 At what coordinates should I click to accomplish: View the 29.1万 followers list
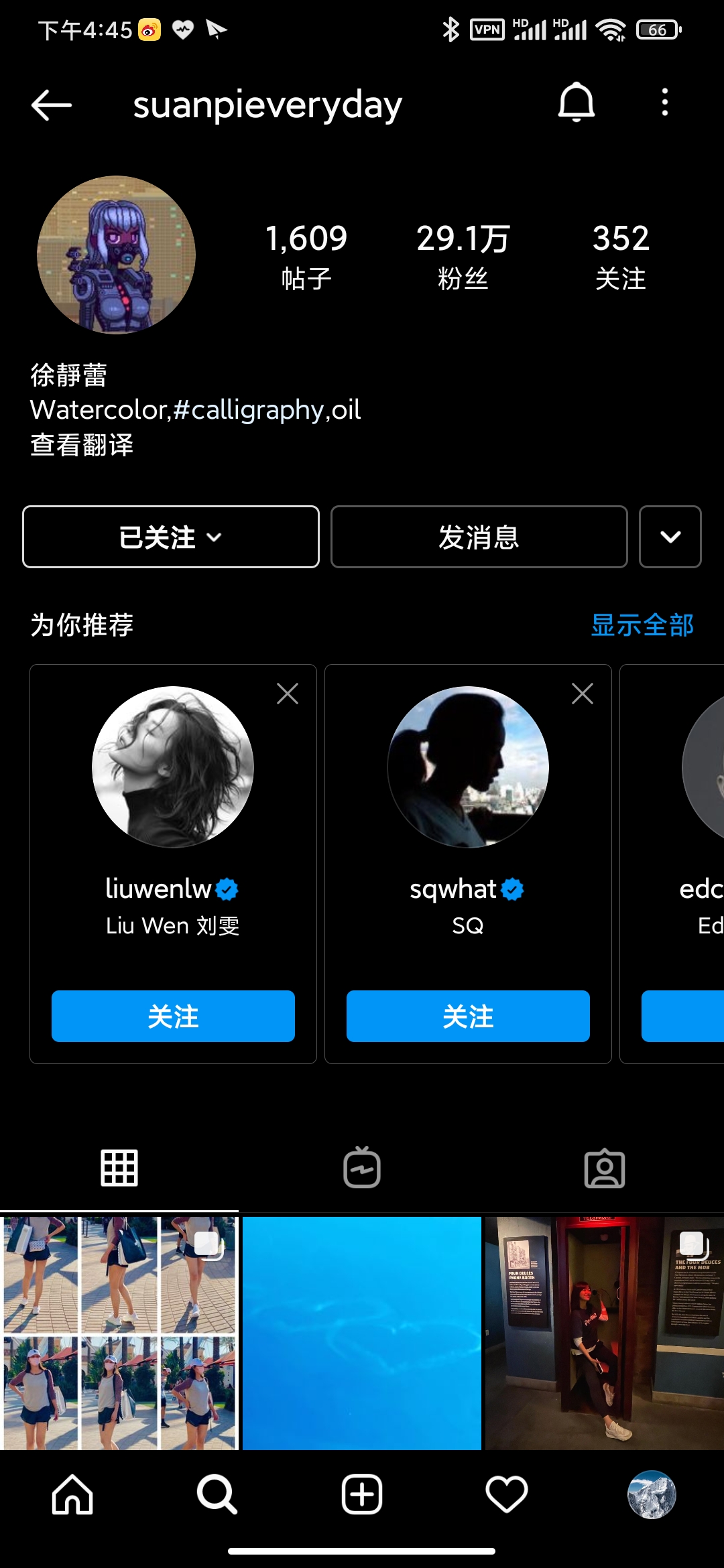coord(463,257)
